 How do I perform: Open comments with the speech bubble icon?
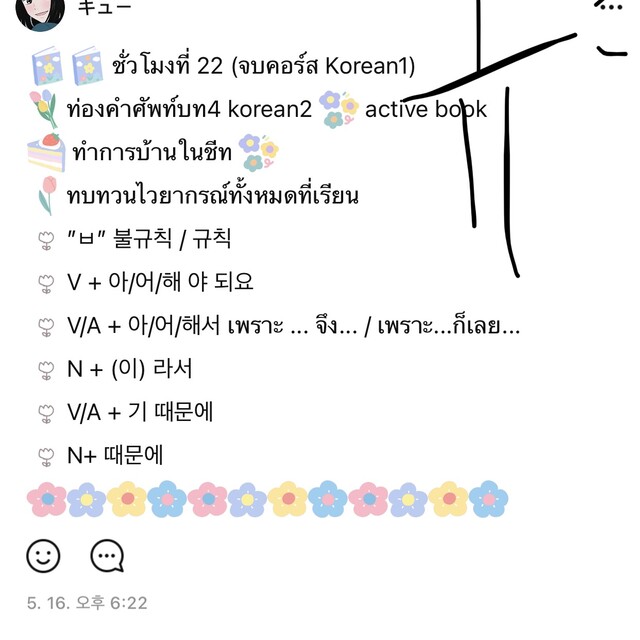(x=107, y=555)
